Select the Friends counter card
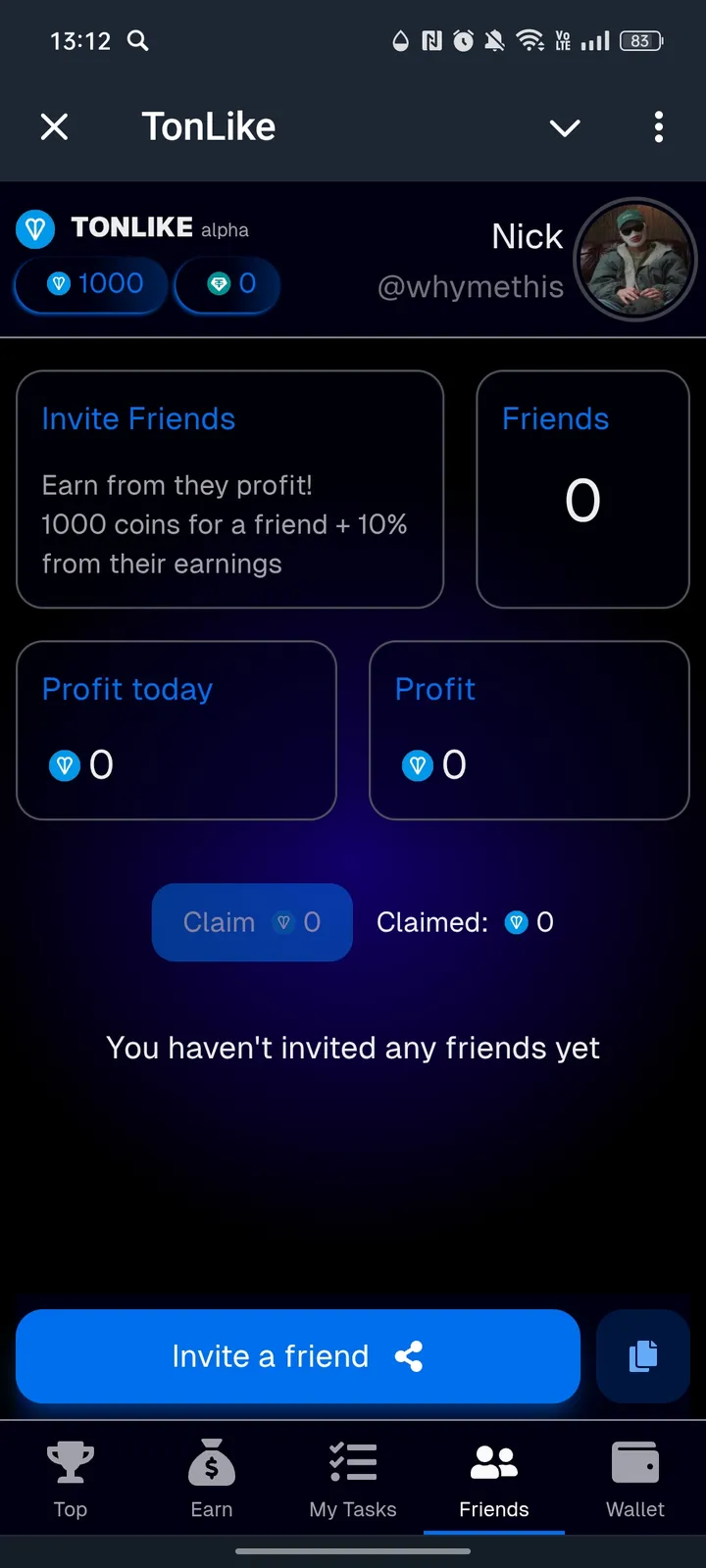The width and height of the screenshot is (706, 1568). (582, 488)
